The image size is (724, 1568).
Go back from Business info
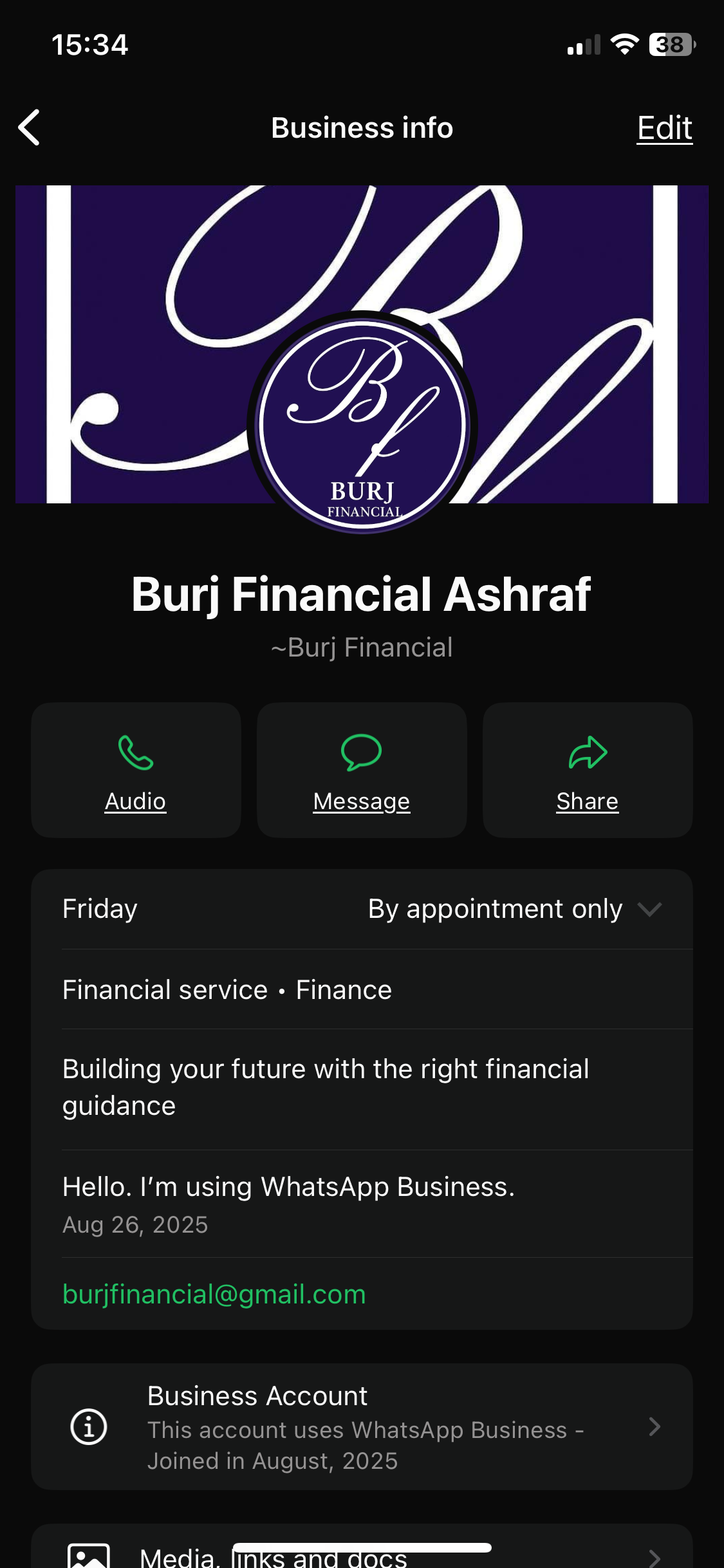30,127
